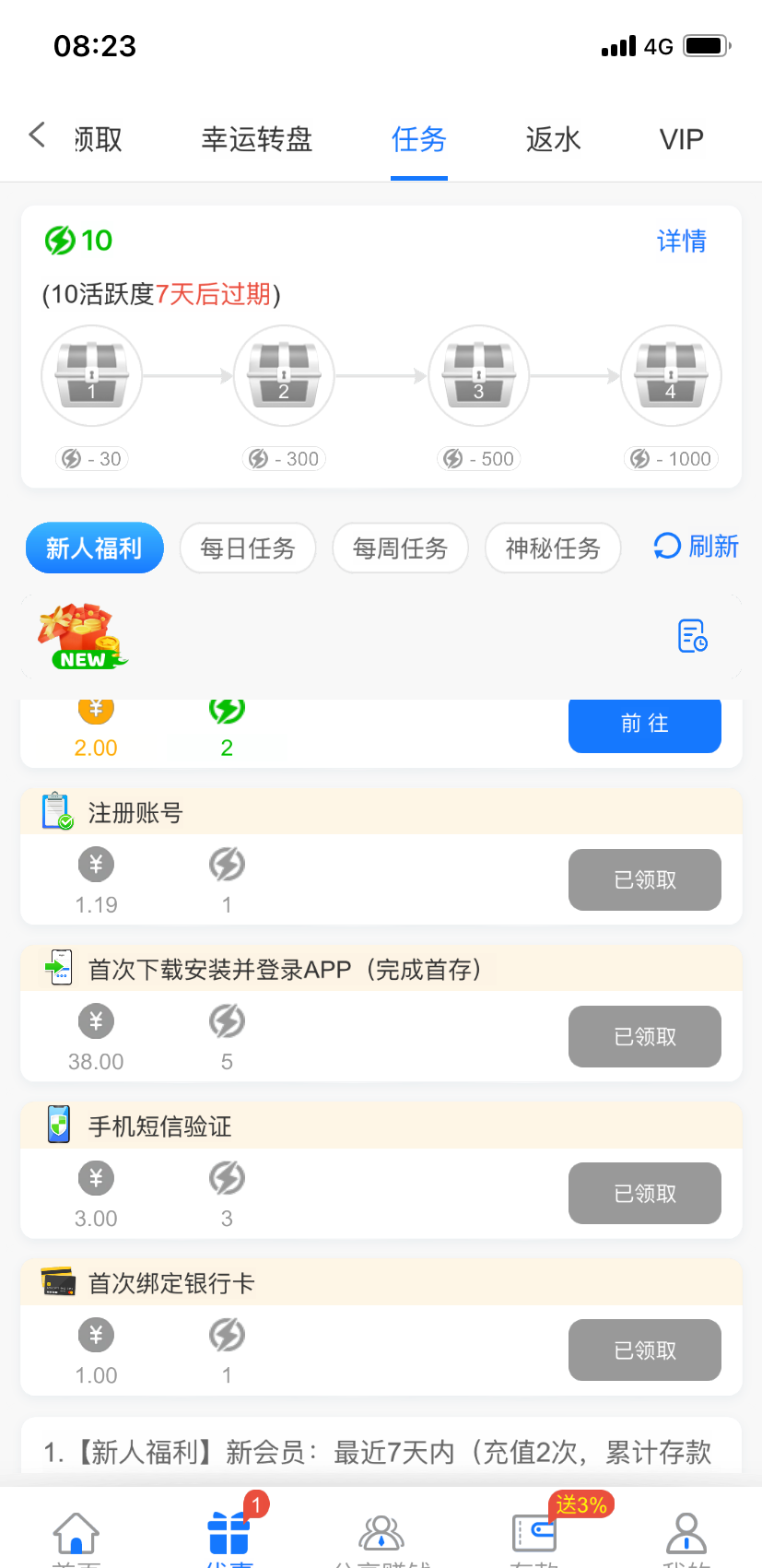Viewport: 762px width, 1568px height.
Task: Tap 刷新 to reload tasks
Action: pos(697,547)
